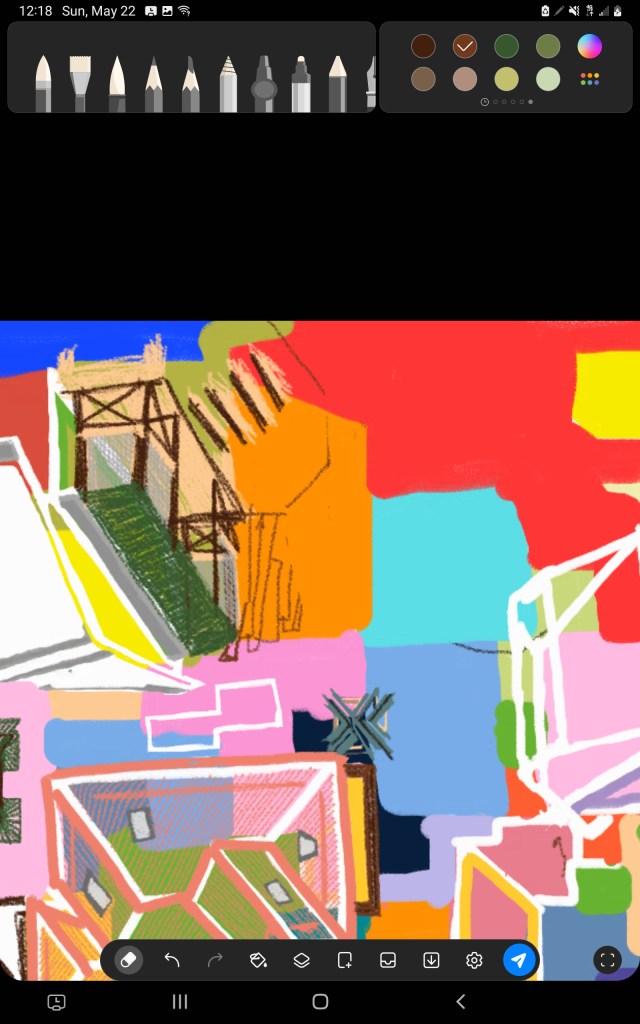Open the drawing settings gear

[474, 960]
